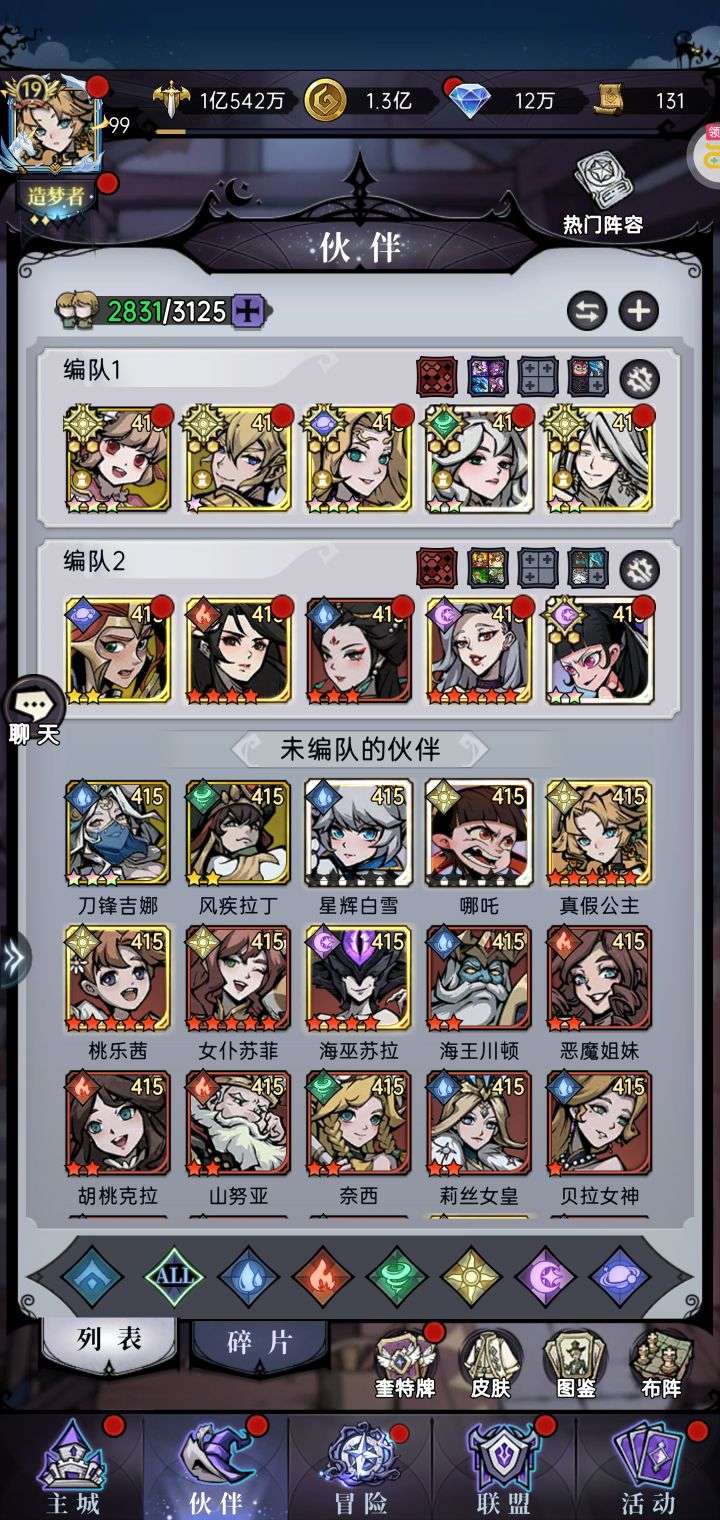Image resolution: width=720 pixels, height=1520 pixels.
Task: Open 编队2 team settings gear
Action: click(638, 570)
